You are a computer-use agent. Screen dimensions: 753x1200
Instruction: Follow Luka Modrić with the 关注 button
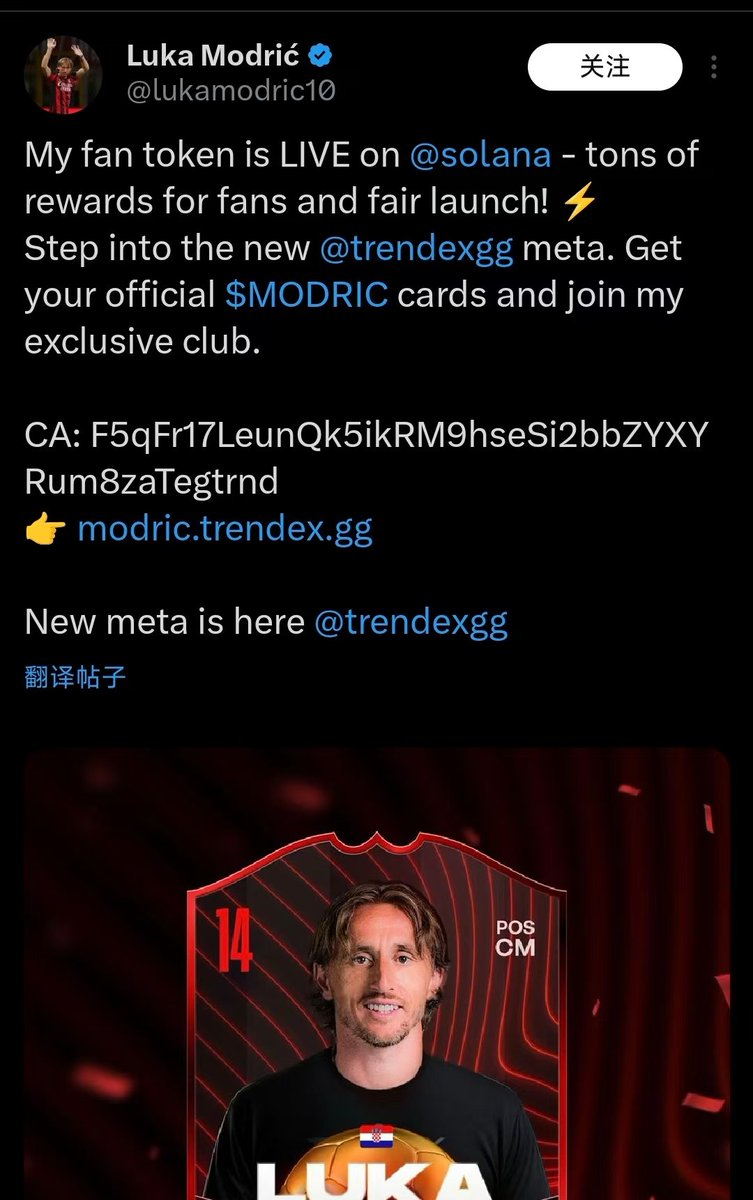(x=605, y=67)
